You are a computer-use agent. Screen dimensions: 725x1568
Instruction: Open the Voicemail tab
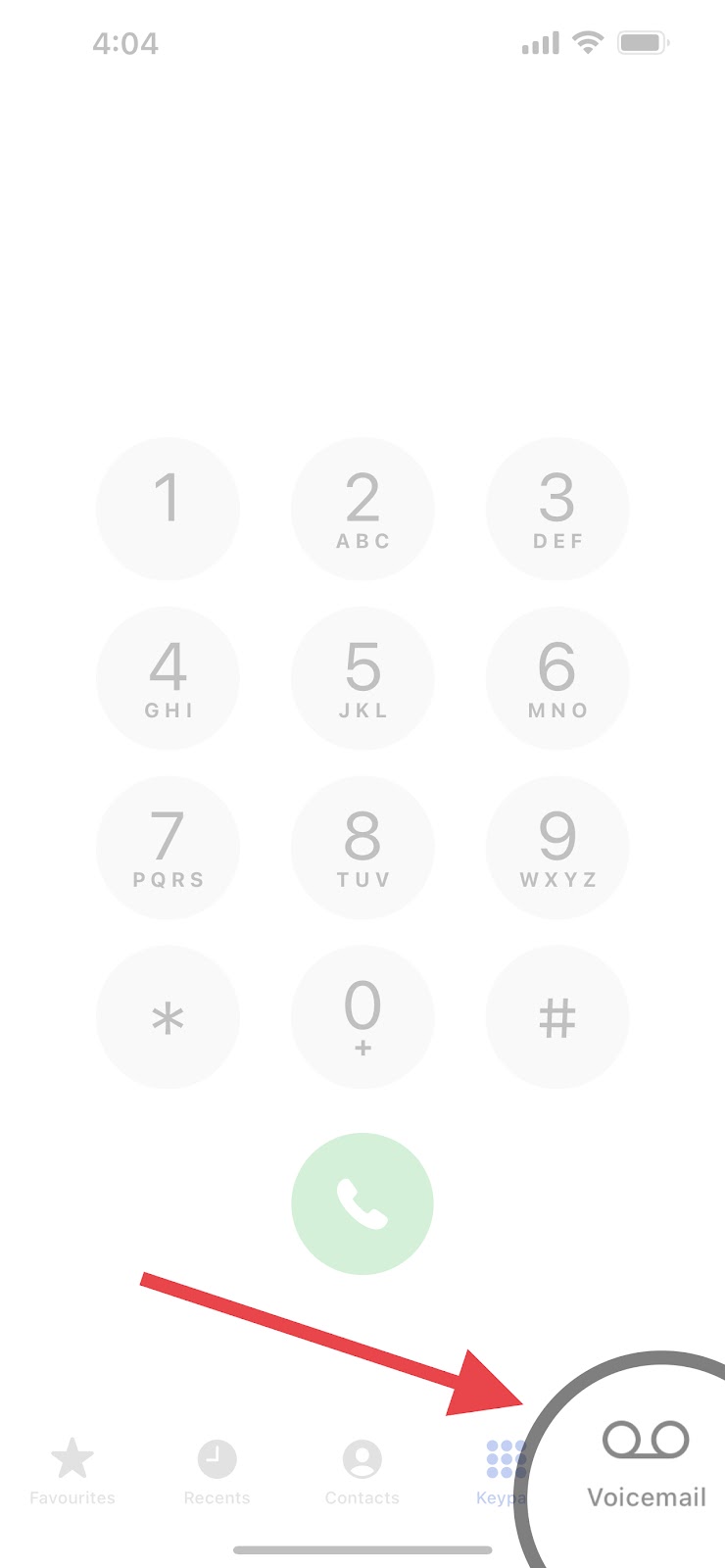[x=647, y=1463]
